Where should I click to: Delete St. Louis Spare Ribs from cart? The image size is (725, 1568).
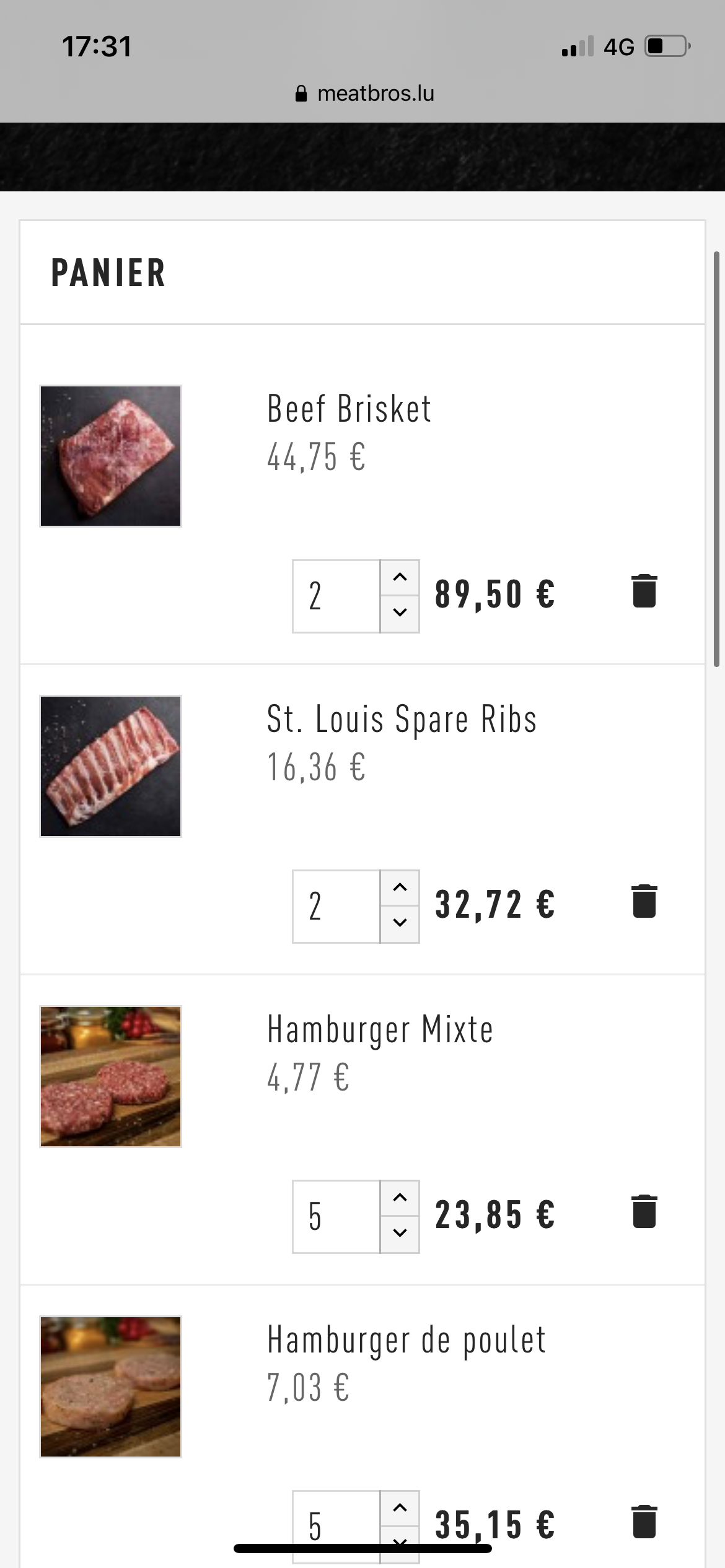(x=644, y=901)
